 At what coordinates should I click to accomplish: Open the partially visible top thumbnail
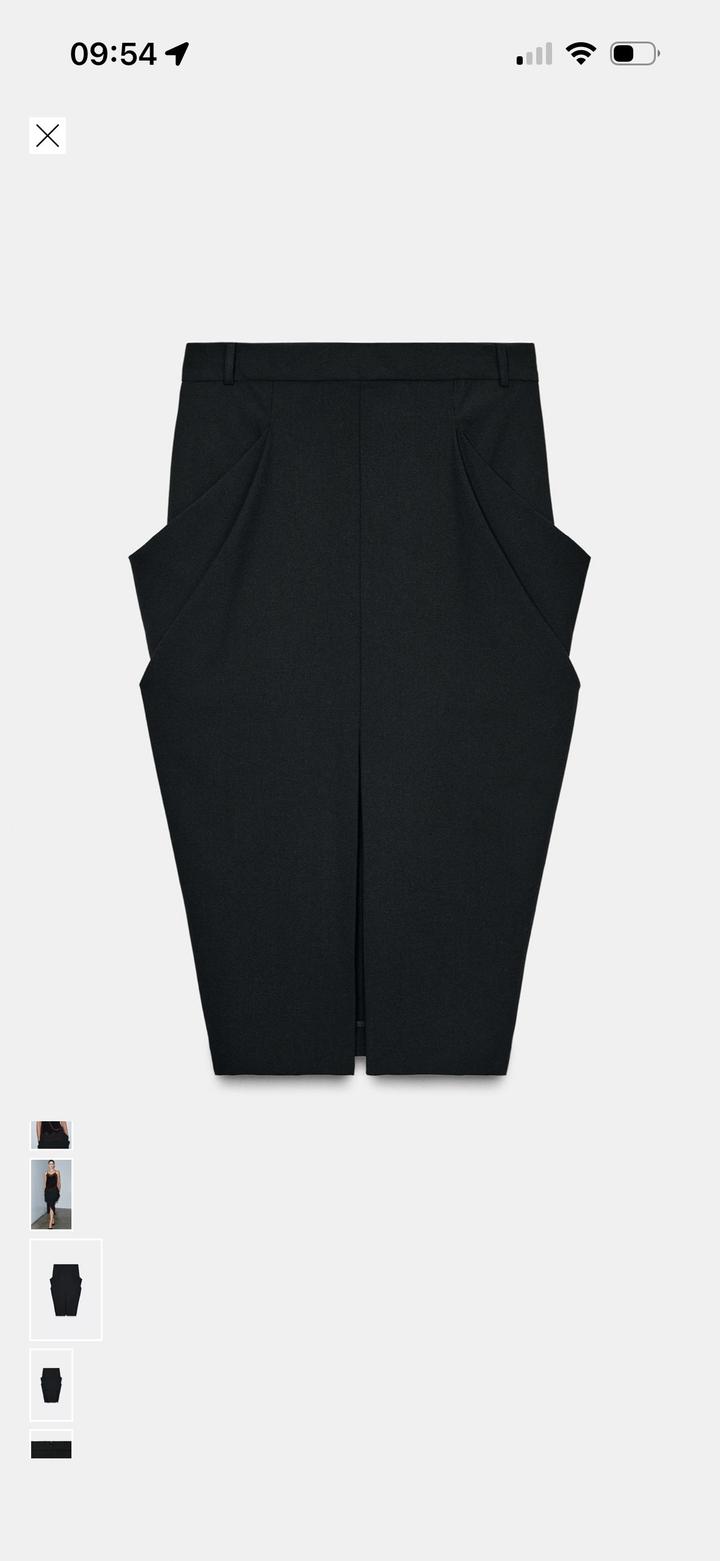tap(51, 1135)
